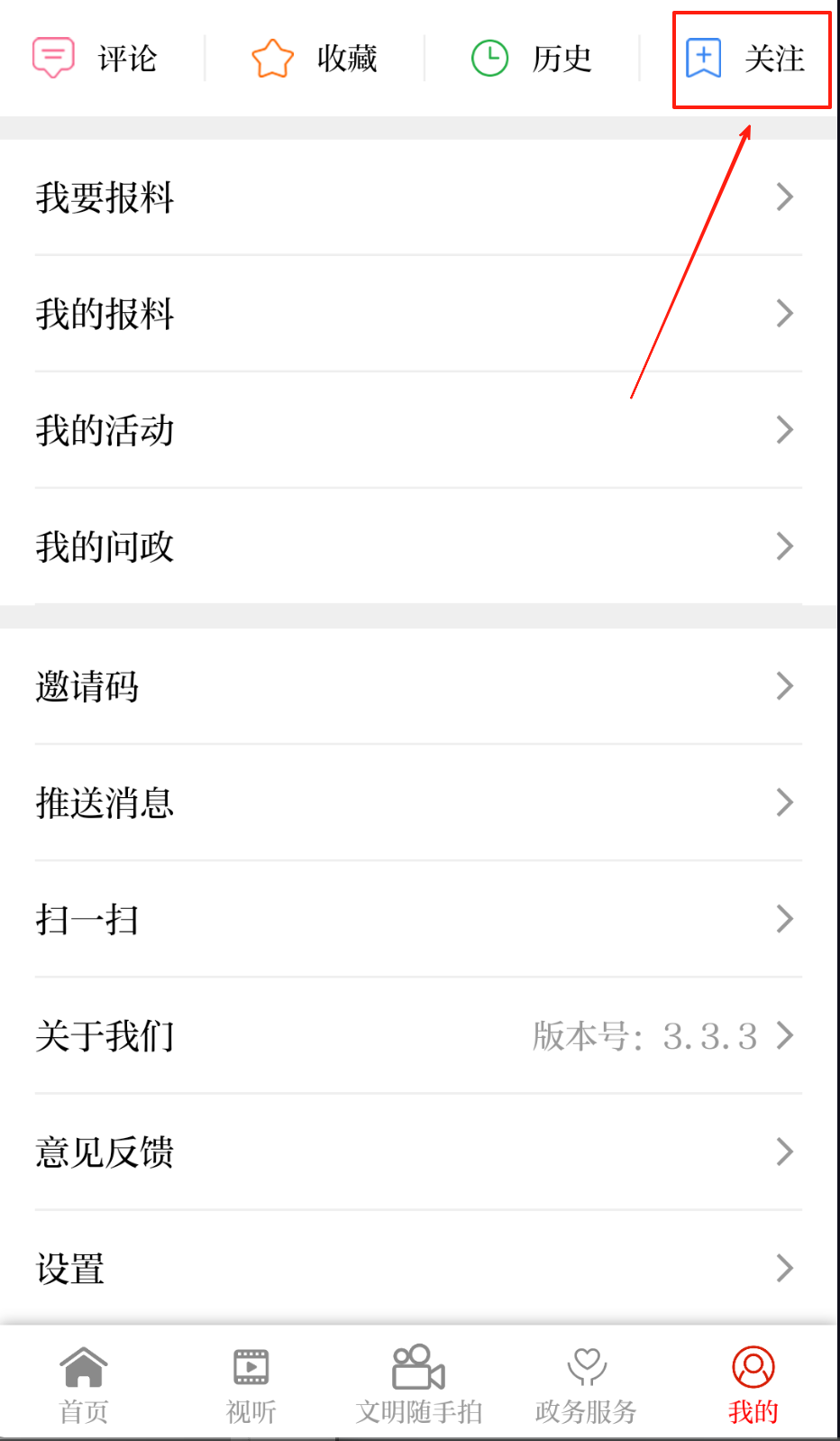Open the 评论 comments section
The width and height of the screenshot is (840, 1441).
pyautogui.click(x=95, y=59)
